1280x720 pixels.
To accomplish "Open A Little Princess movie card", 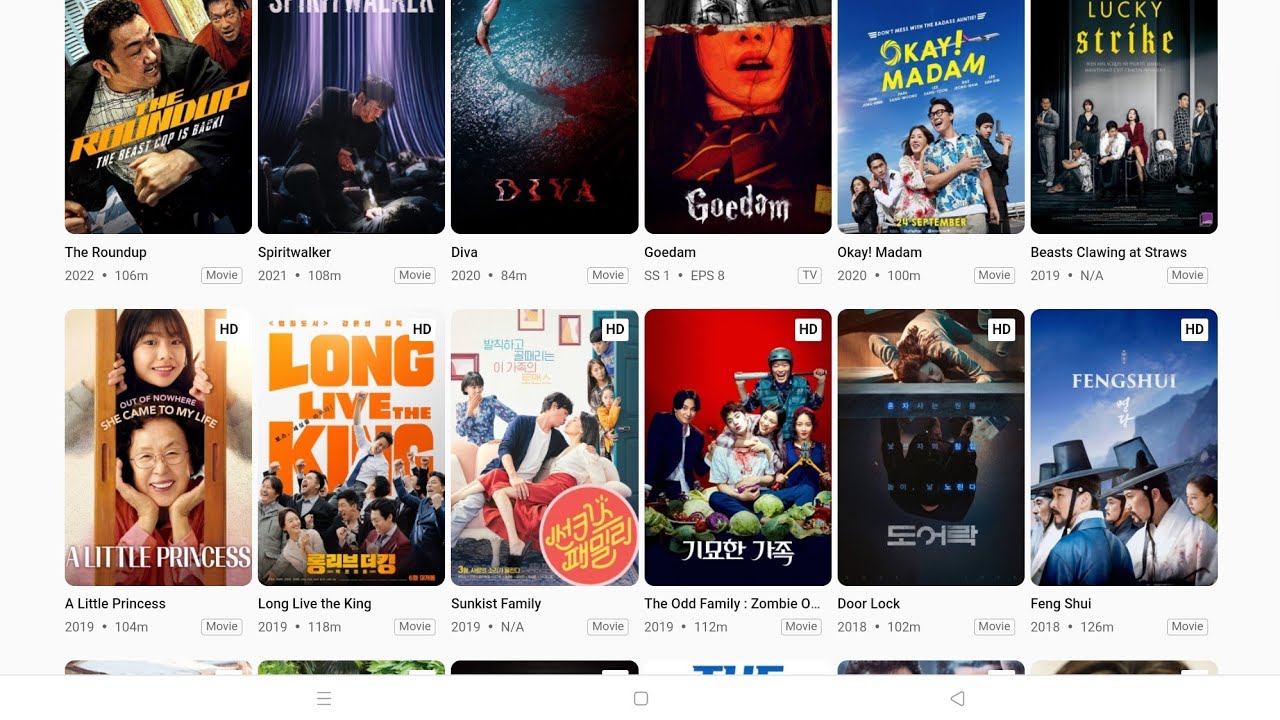I will [158, 447].
